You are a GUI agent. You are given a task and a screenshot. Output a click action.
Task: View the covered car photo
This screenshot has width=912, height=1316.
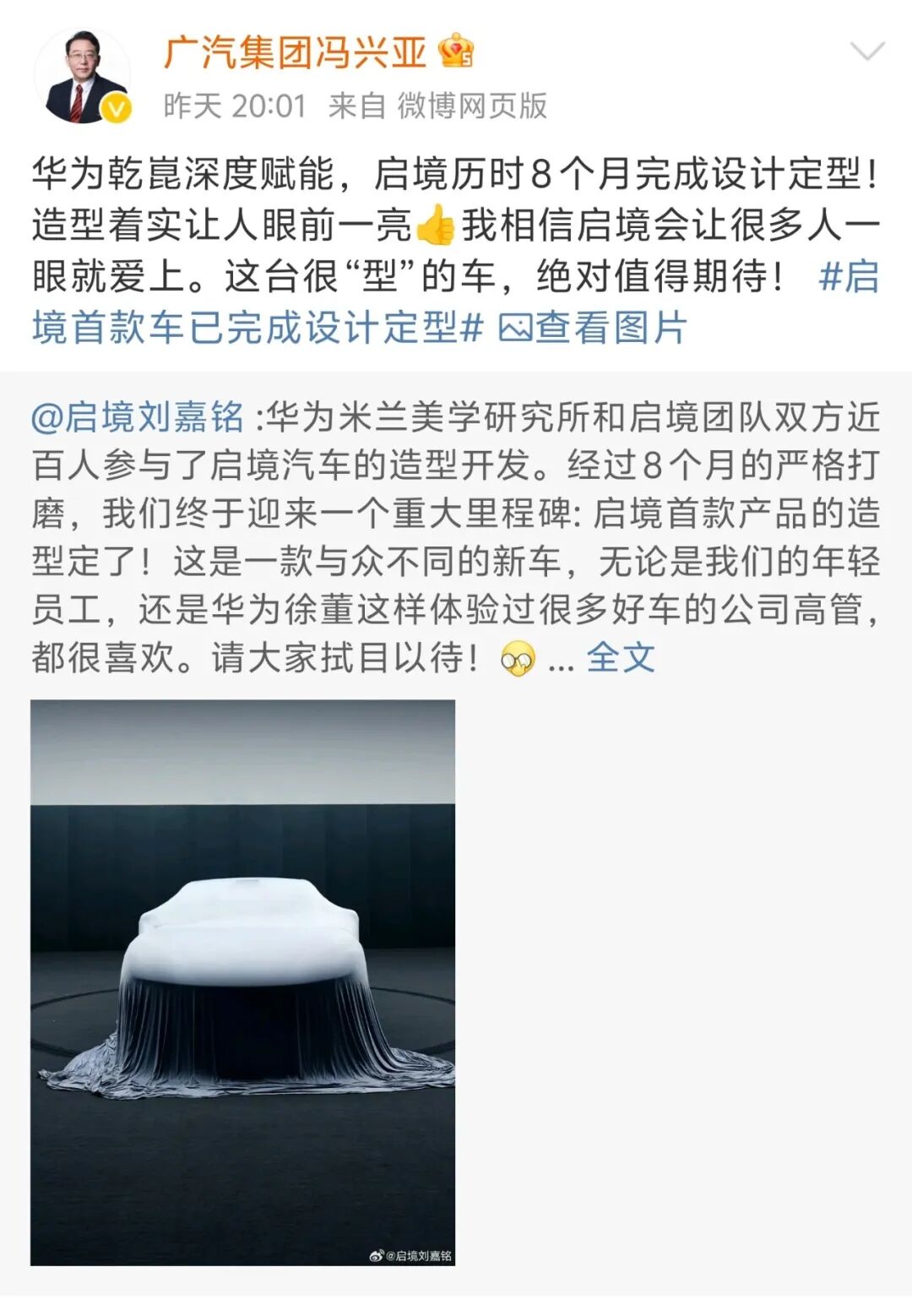(243, 982)
